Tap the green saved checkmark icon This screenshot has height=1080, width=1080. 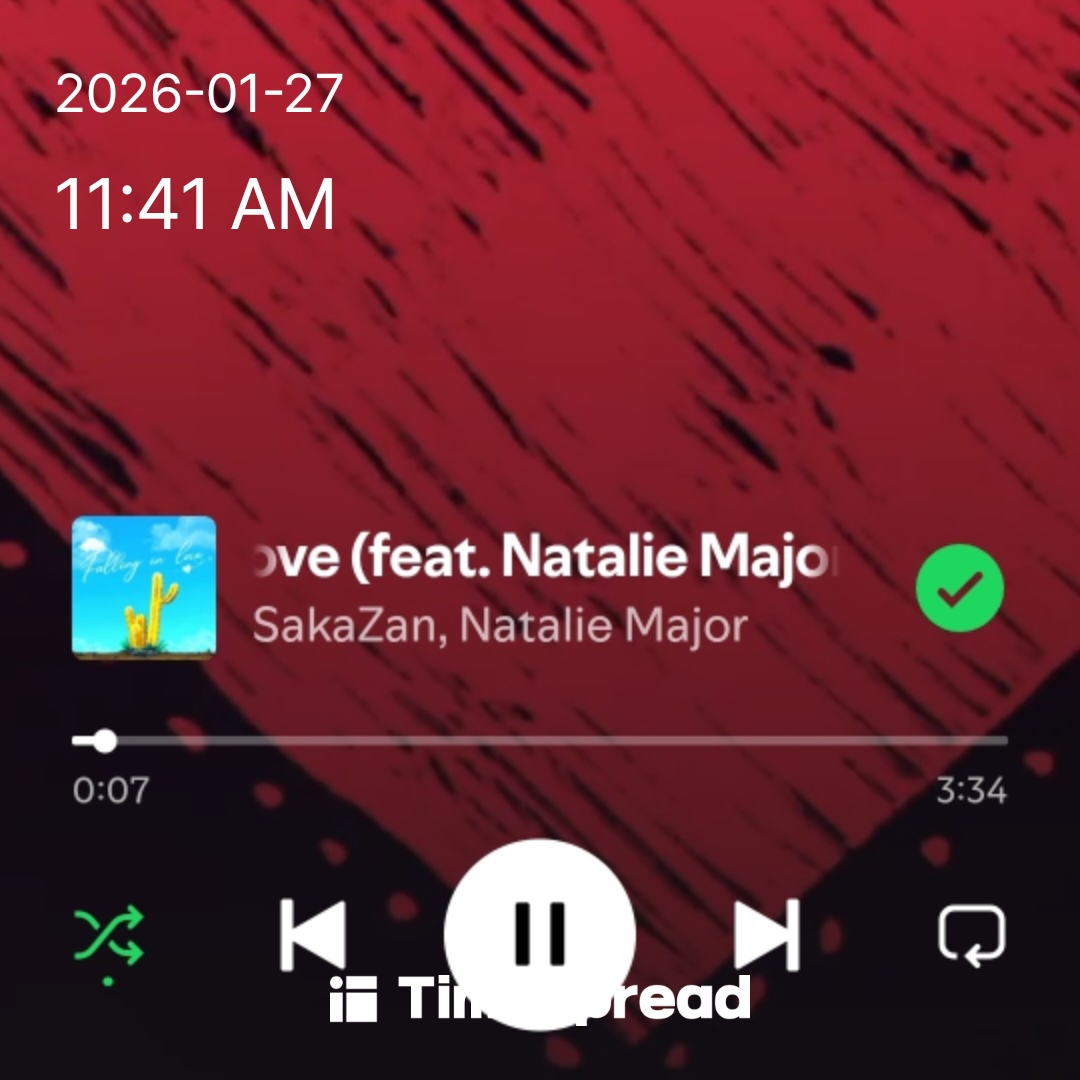(959, 589)
